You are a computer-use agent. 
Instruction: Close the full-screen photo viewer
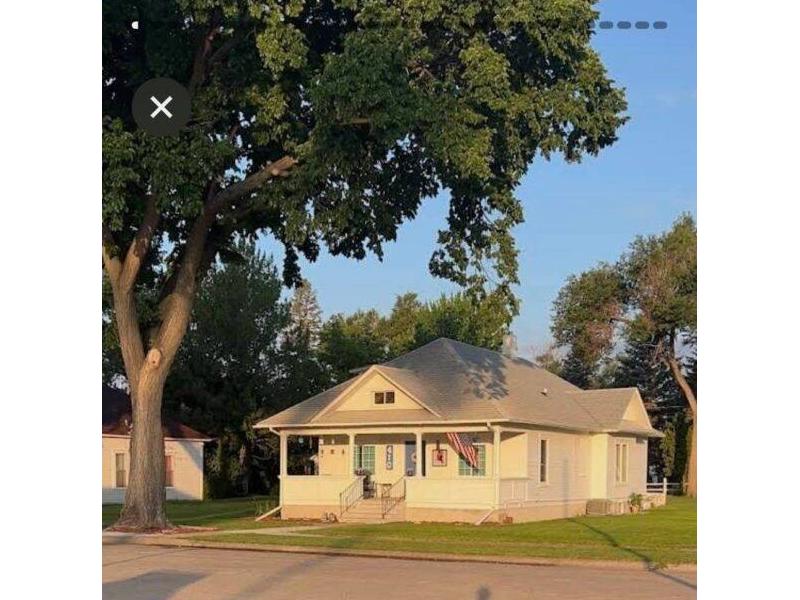161,107
